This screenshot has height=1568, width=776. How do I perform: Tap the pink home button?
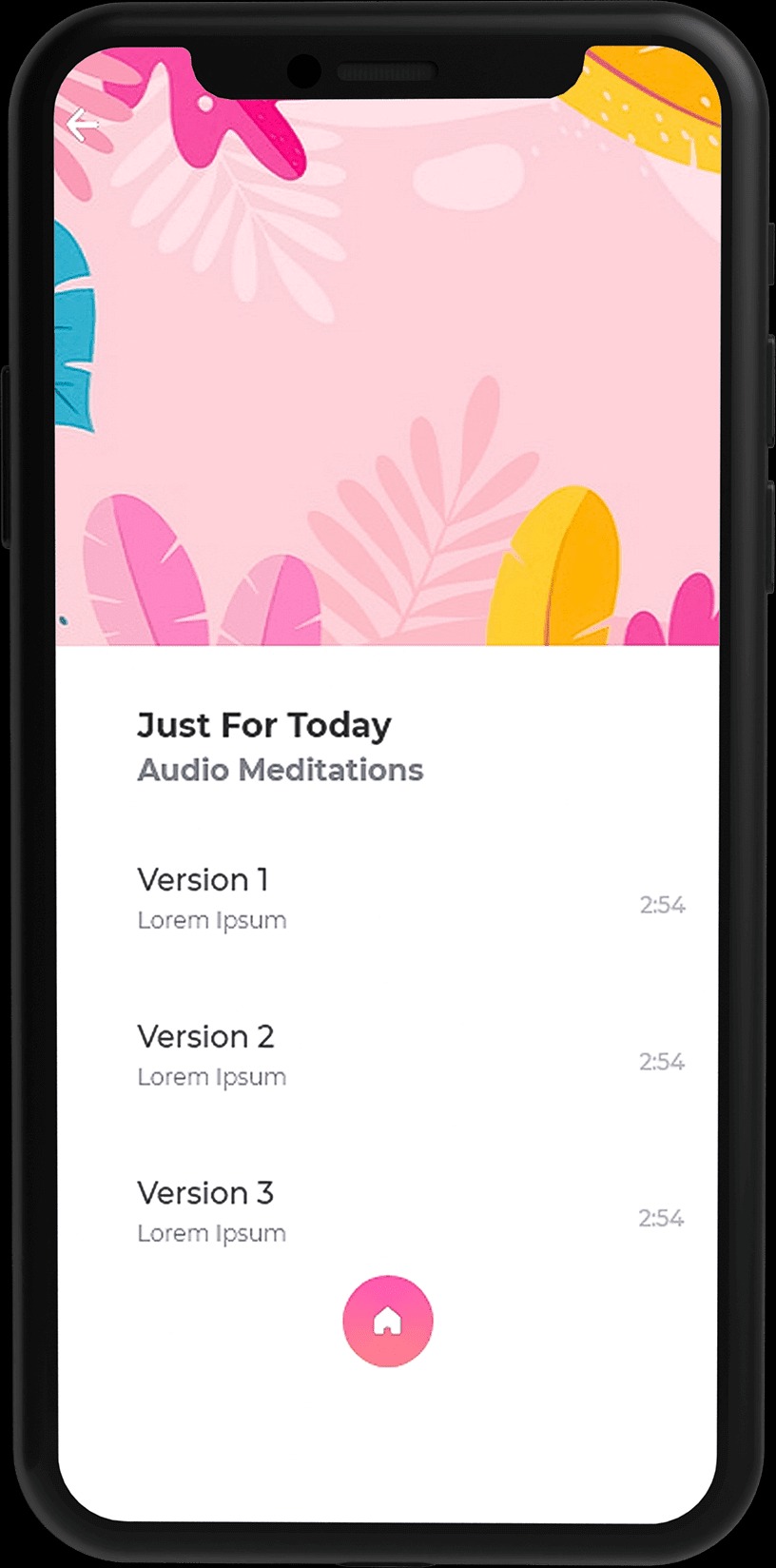click(388, 1321)
